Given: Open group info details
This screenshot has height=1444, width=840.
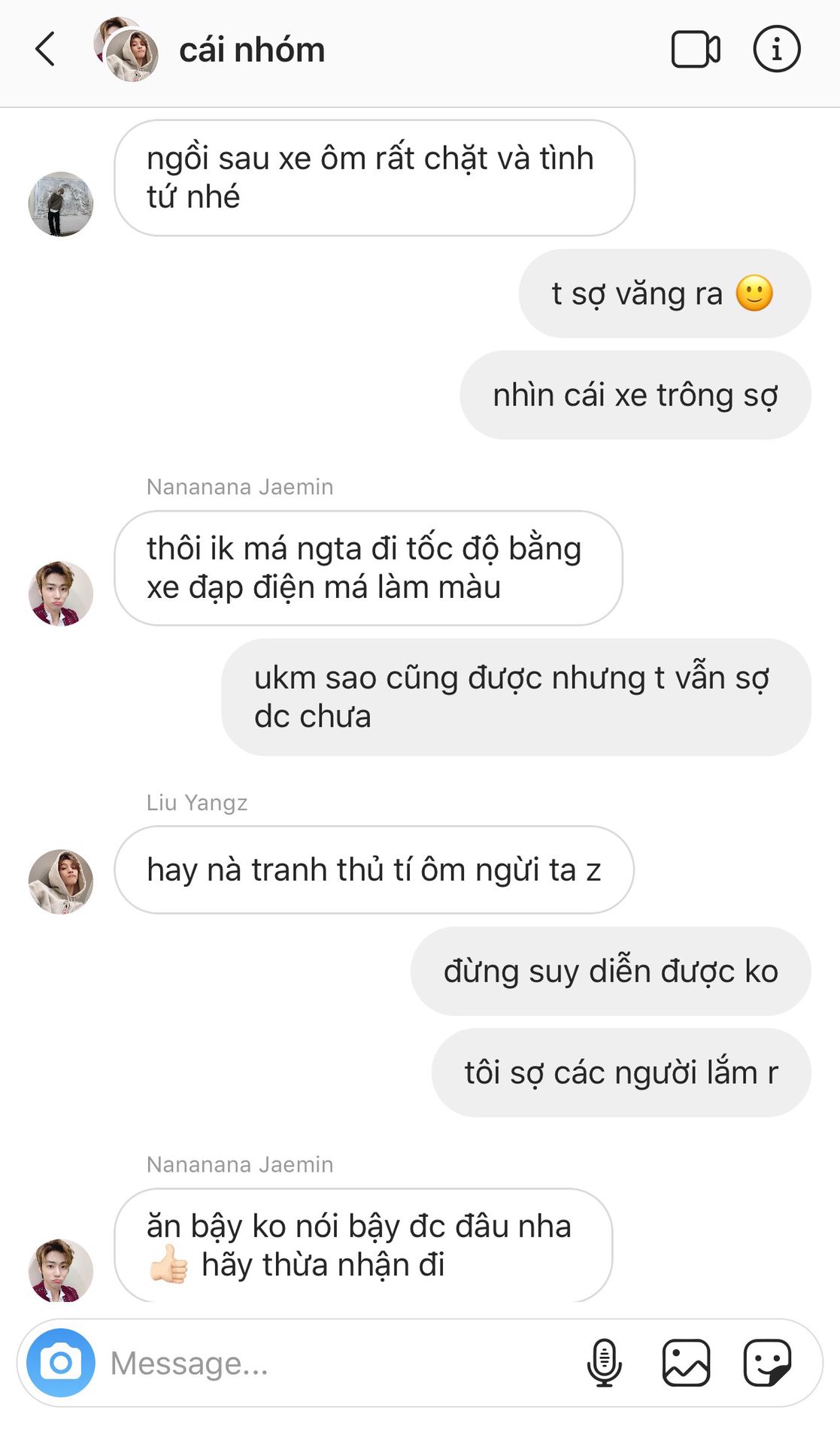Looking at the screenshot, I should pos(776,50).
